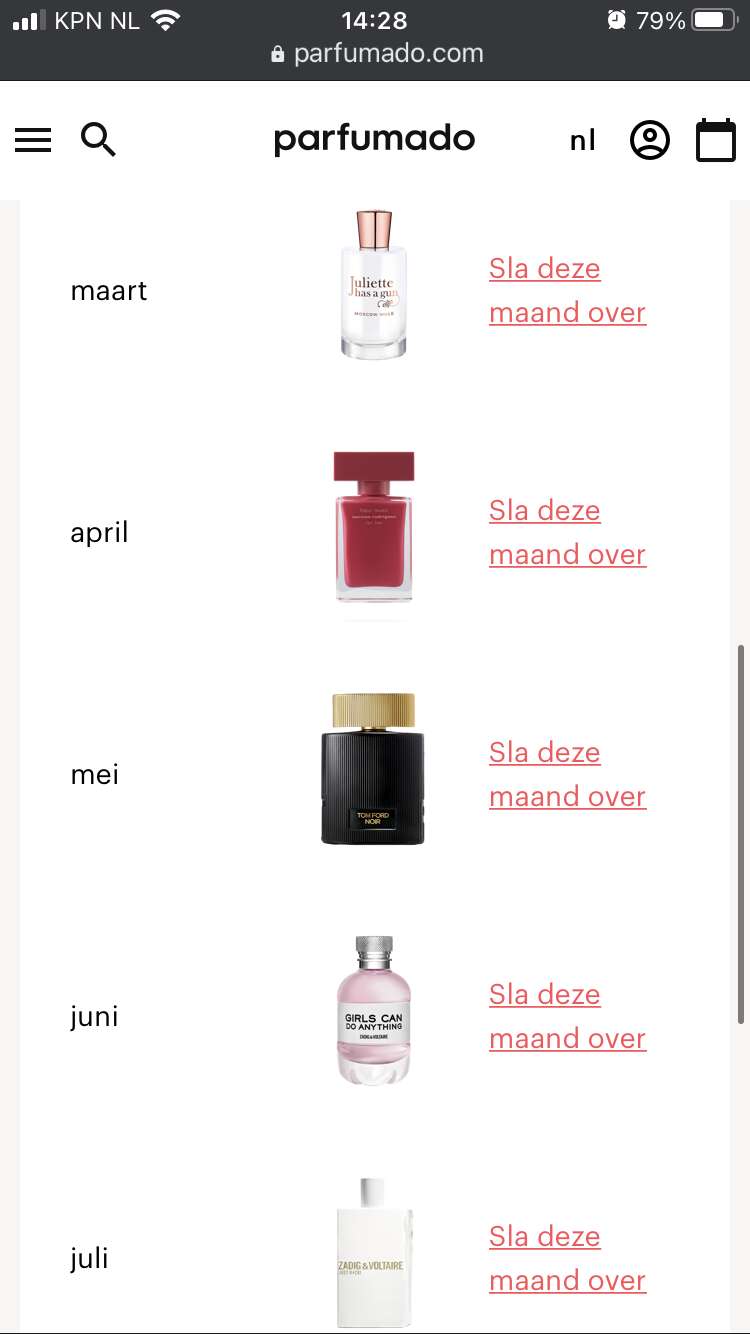Tap 'Sla deze maand over' for juli
This screenshot has height=1334, width=750.
tap(568, 1258)
